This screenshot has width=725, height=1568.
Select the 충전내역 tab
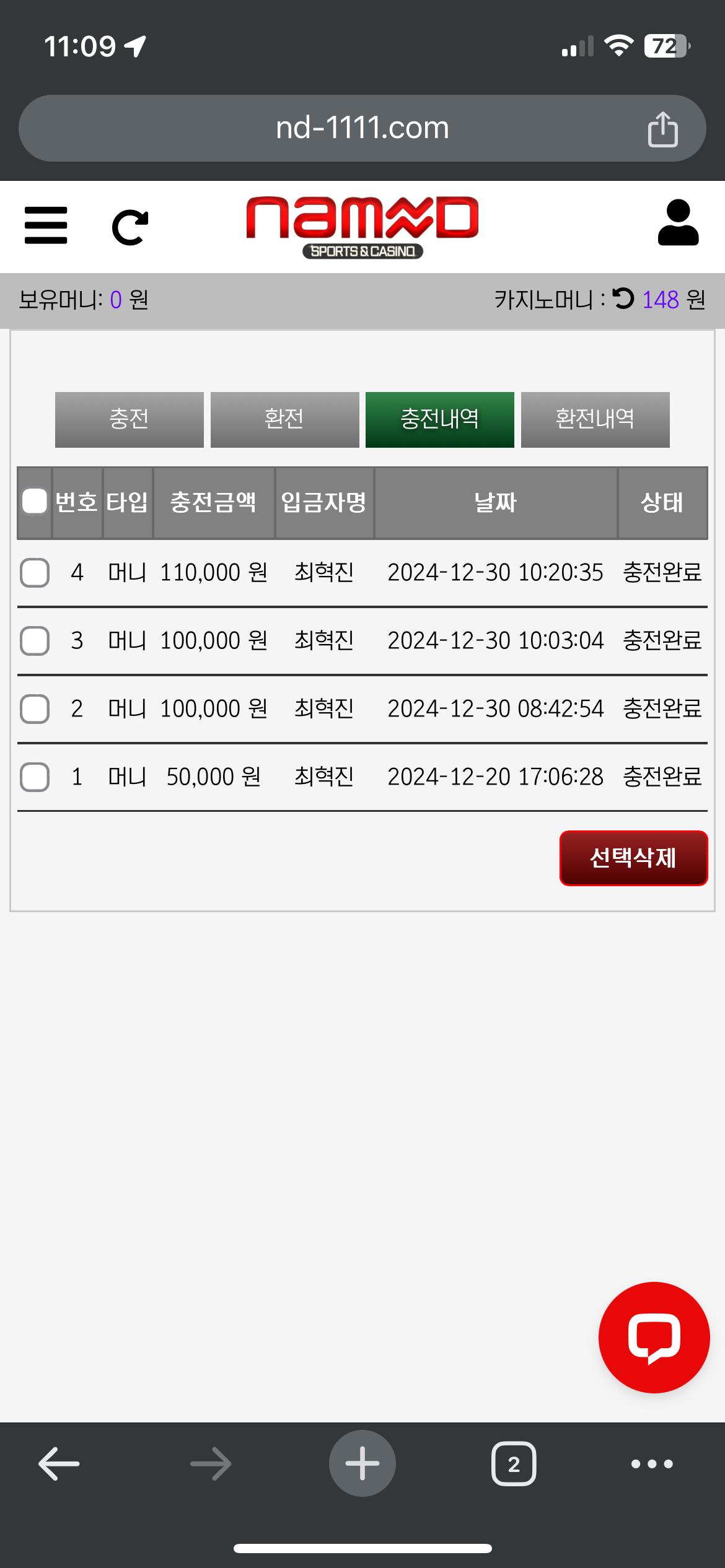pyautogui.click(x=440, y=419)
